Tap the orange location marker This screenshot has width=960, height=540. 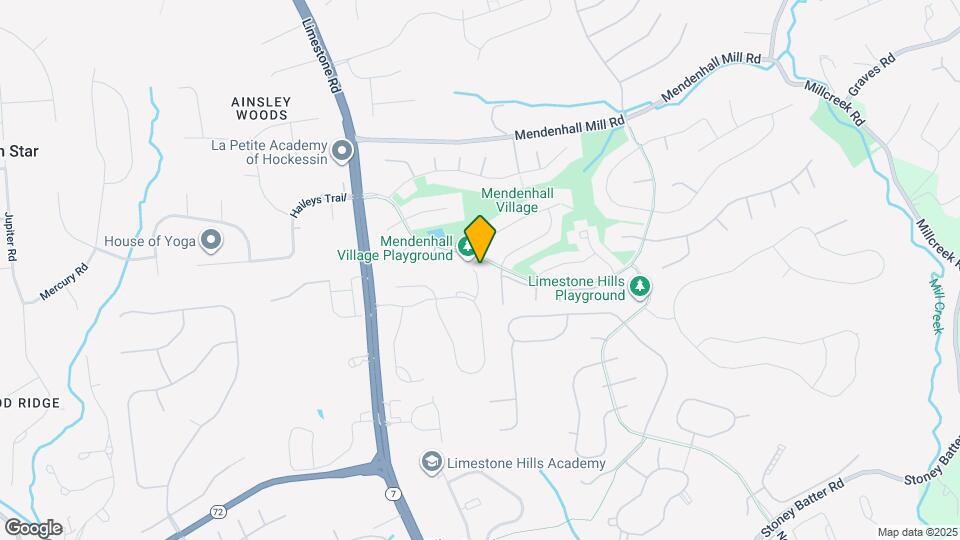[481, 238]
